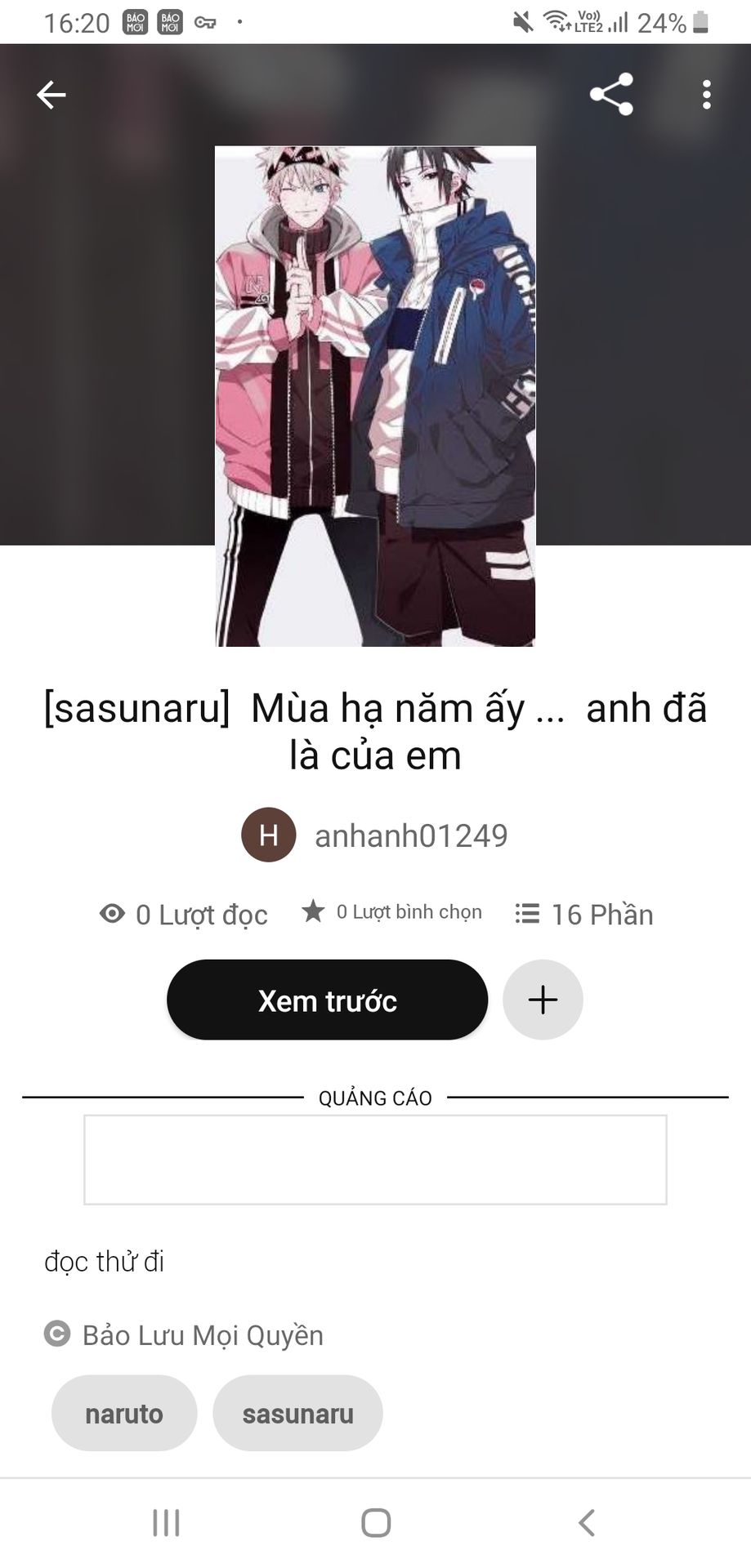Add story to library with plus button
Screen dimensions: 751x1568
543,1000
